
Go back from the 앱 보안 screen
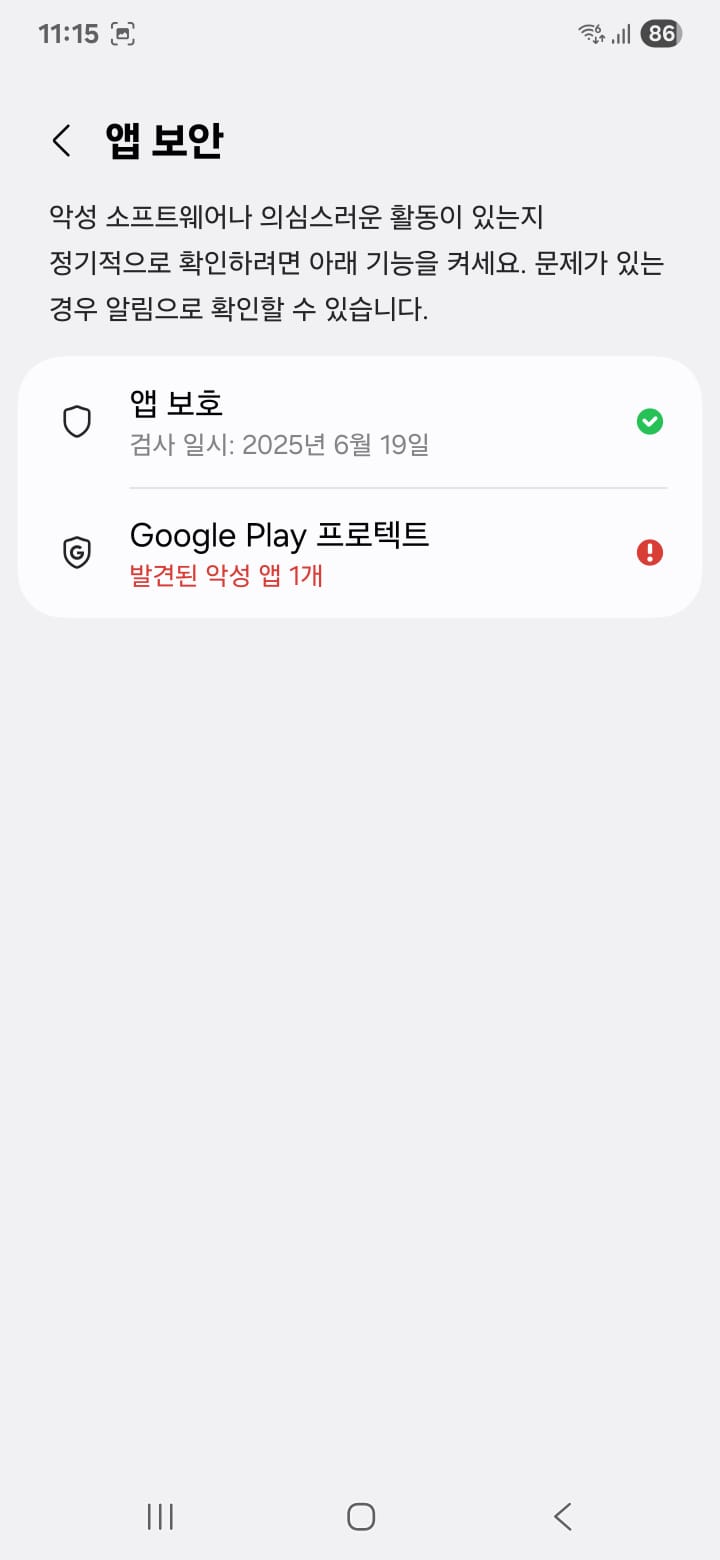pos(62,141)
